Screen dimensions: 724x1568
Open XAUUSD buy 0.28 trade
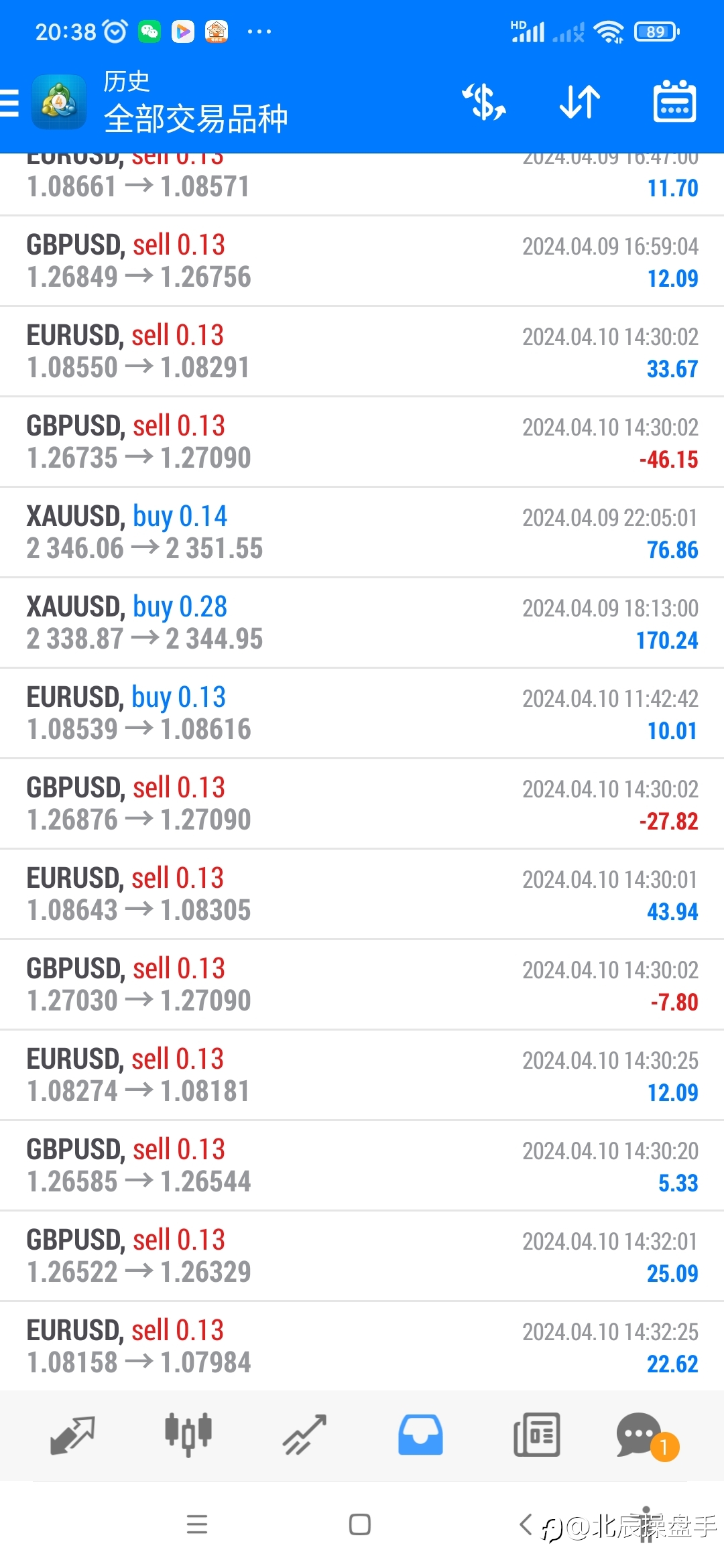[x=362, y=623]
